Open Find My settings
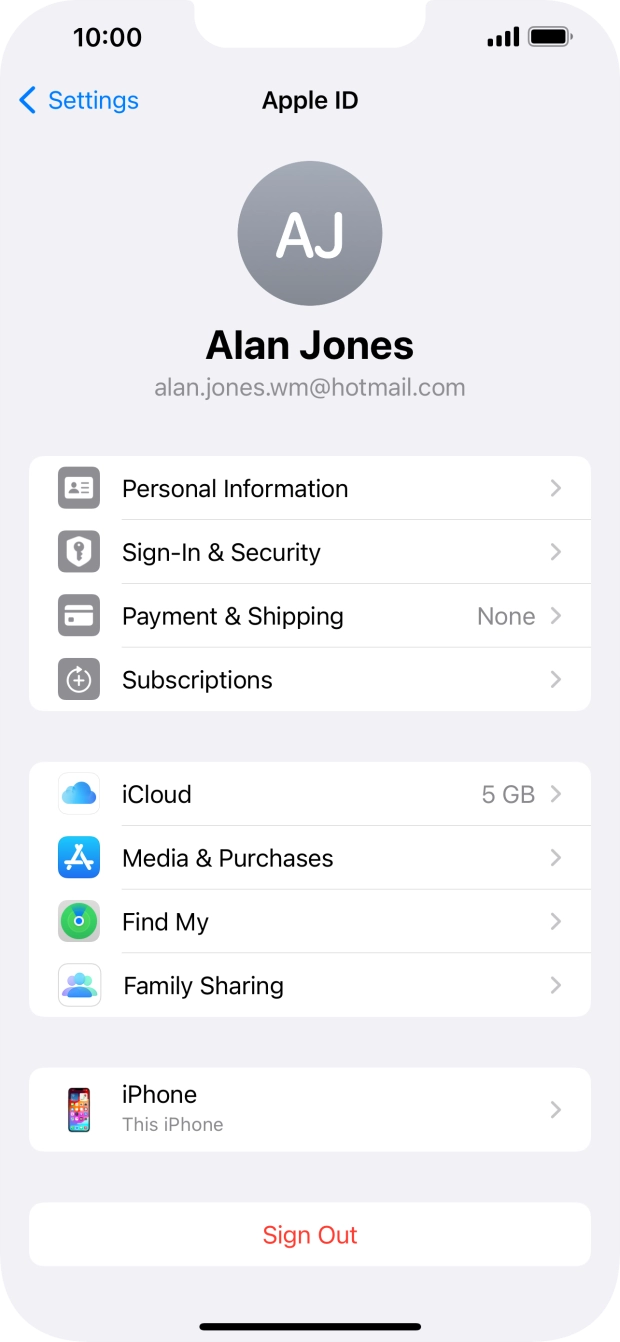Viewport: 620px width, 1342px height. pos(310,922)
